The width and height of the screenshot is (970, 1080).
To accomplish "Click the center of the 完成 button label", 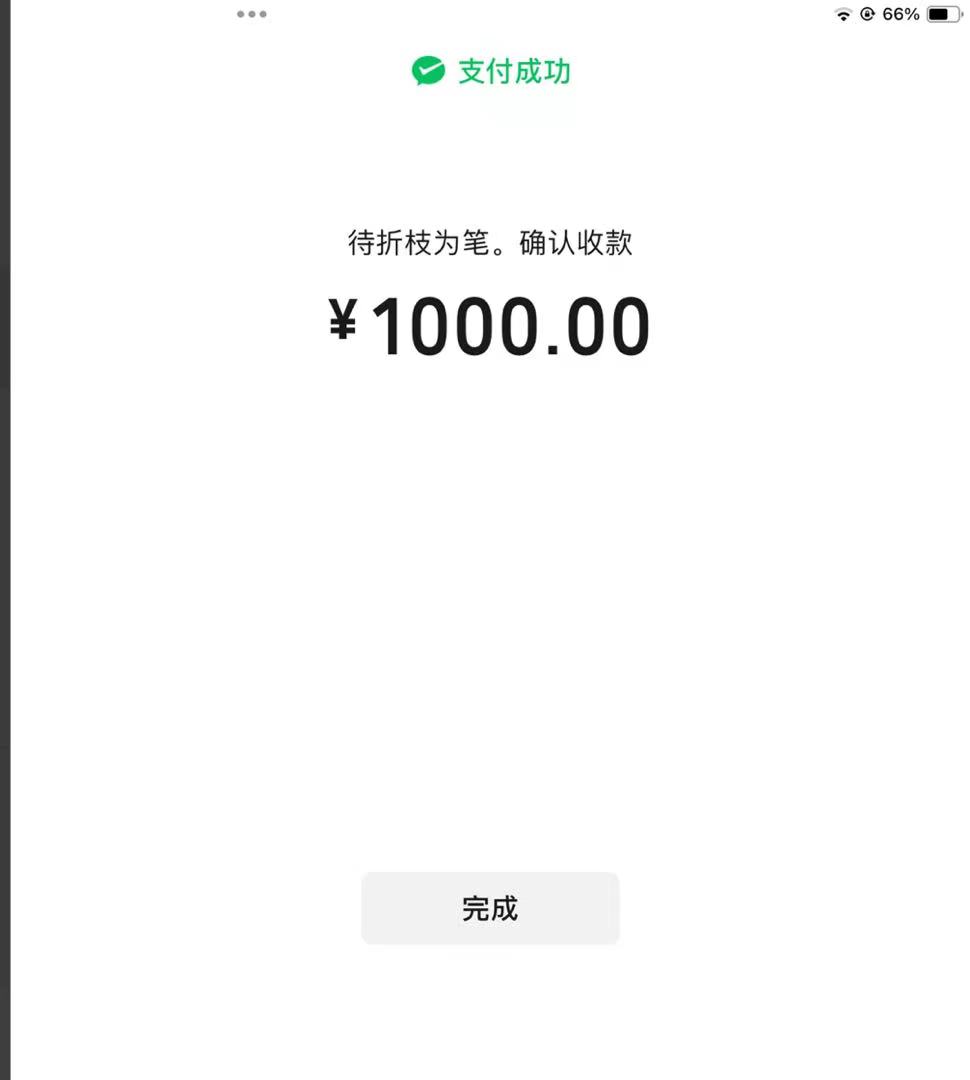I will (489, 908).
